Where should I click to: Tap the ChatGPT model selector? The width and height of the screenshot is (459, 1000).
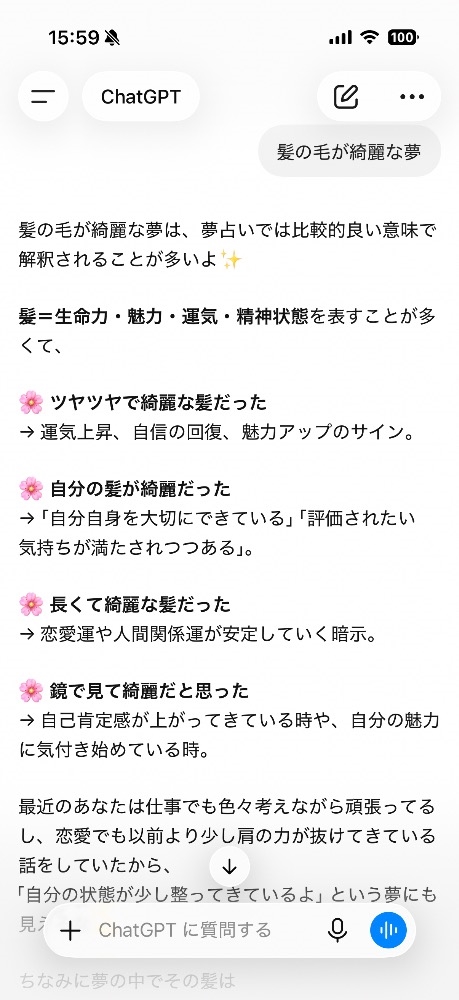pyautogui.click(x=141, y=96)
